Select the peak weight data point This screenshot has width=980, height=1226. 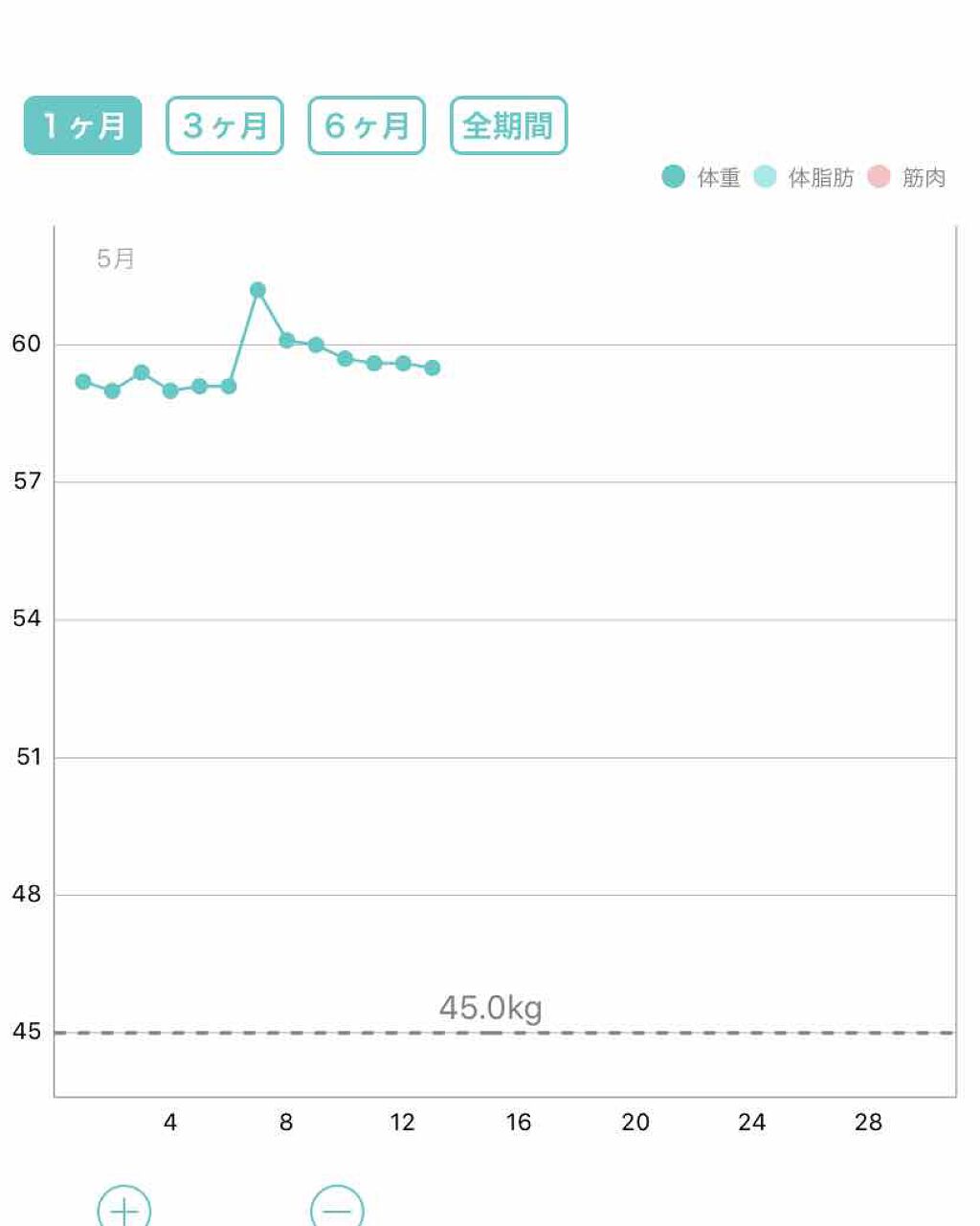tap(257, 289)
